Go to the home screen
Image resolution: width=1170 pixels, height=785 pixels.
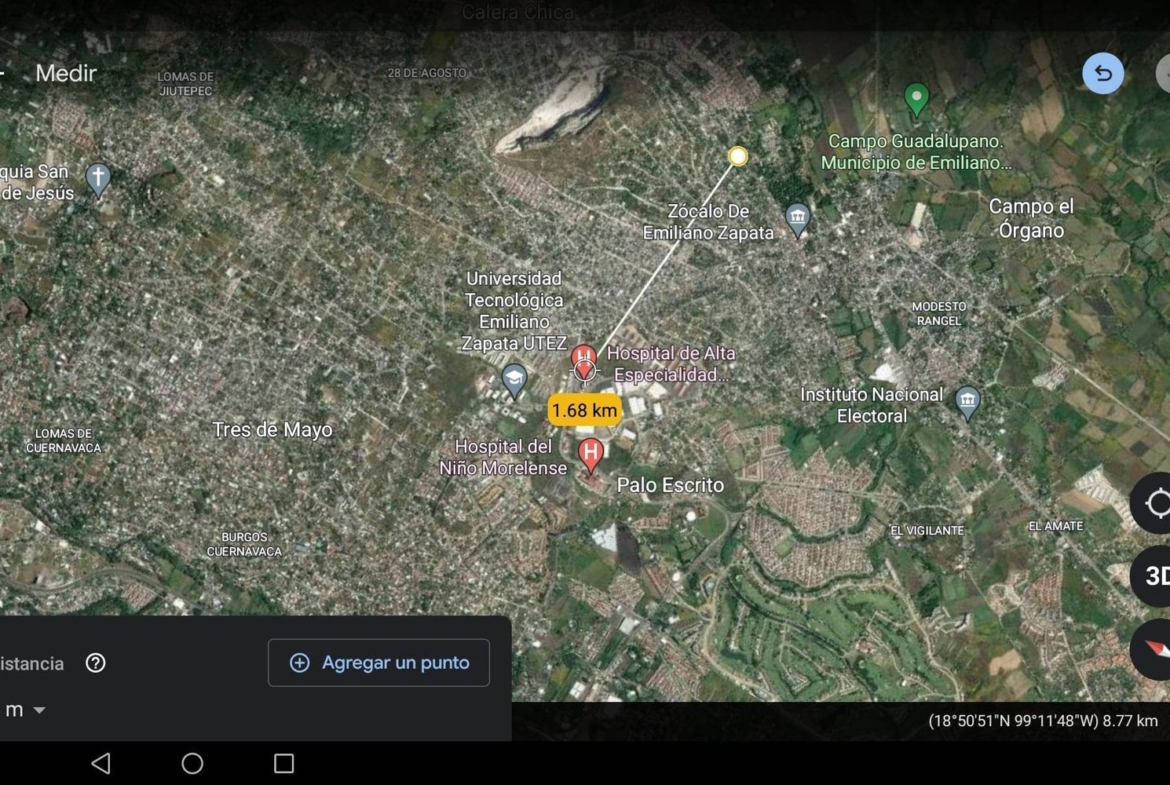[192, 764]
